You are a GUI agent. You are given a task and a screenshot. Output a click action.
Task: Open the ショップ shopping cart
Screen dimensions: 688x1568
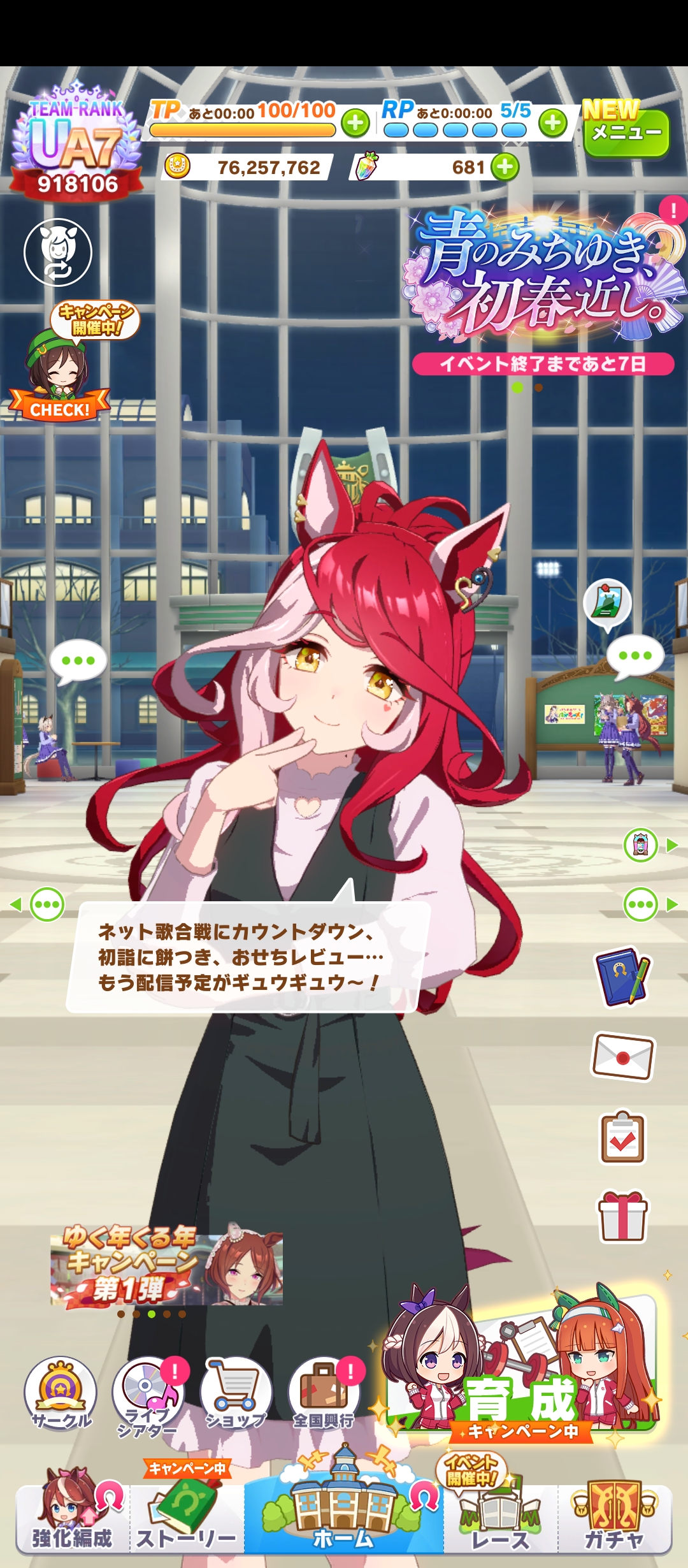(x=236, y=1394)
